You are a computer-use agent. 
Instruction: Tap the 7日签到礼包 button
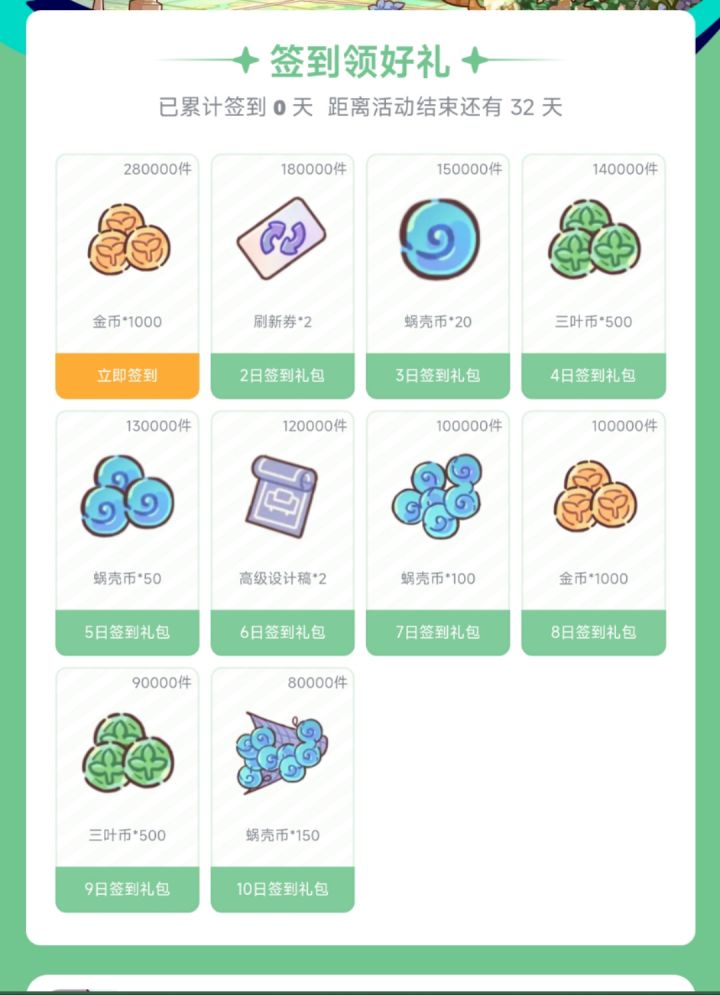438,632
